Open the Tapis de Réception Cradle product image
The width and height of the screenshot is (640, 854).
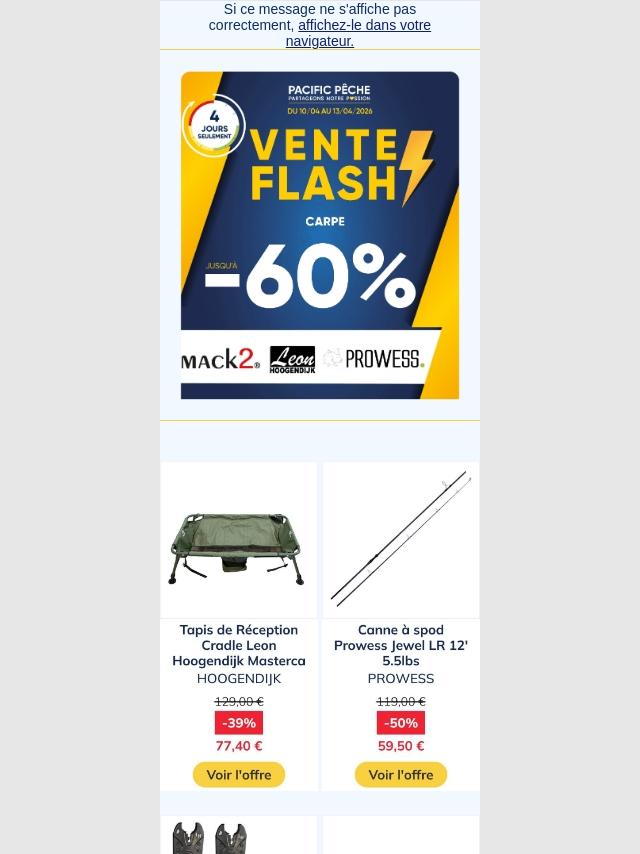pos(238,541)
